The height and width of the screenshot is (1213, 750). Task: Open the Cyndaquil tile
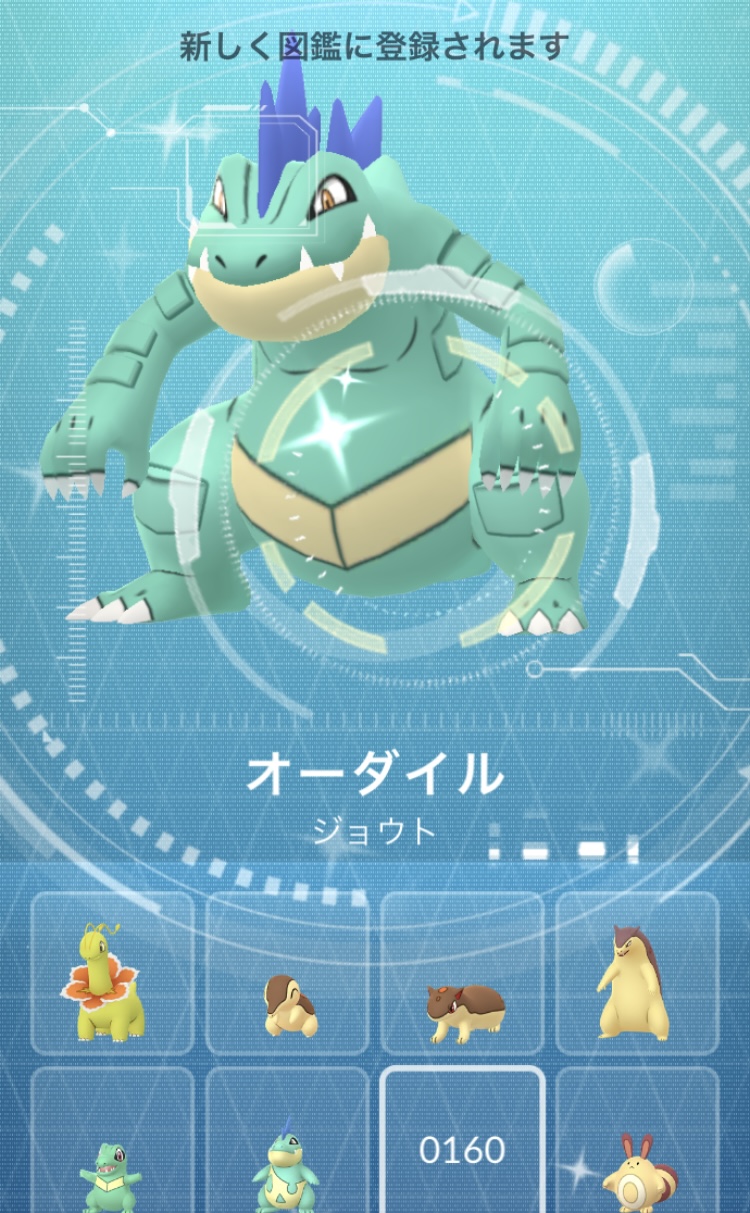(x=287, y=973)
